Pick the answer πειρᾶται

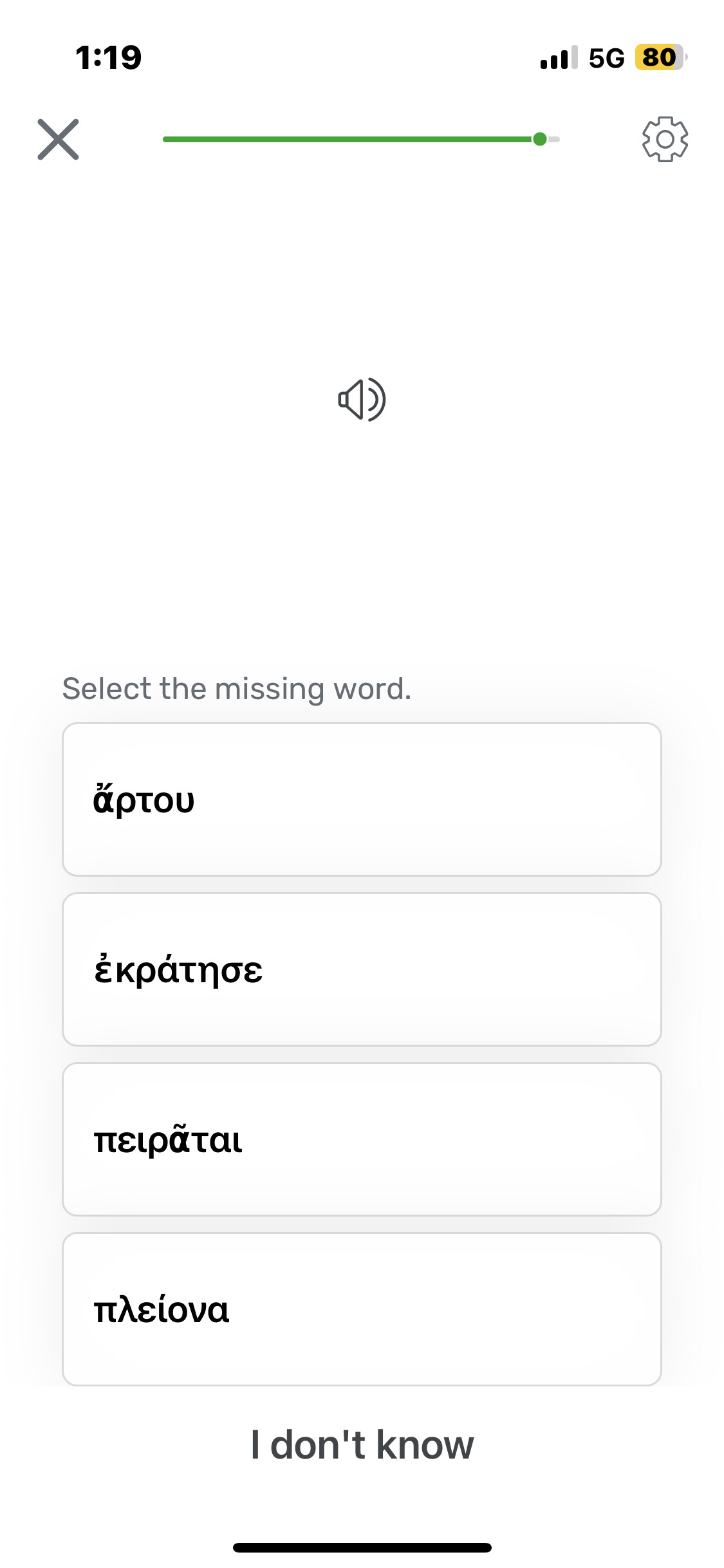pyautogui.click(x=362, y=1139)
